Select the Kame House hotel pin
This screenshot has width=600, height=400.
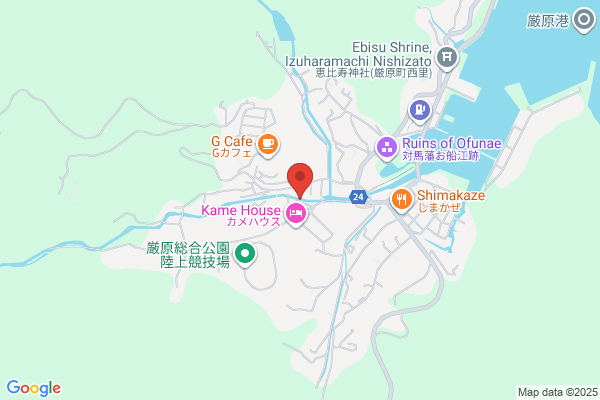point(296,214)
